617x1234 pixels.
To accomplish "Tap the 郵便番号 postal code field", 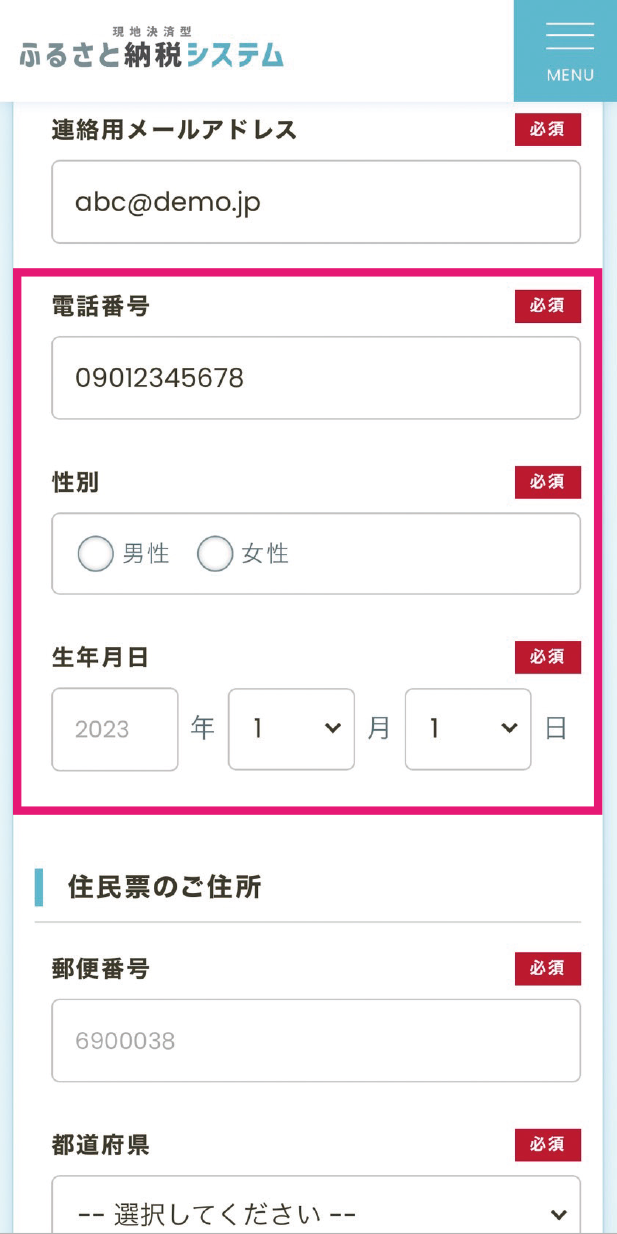I will pos(316,1041).
